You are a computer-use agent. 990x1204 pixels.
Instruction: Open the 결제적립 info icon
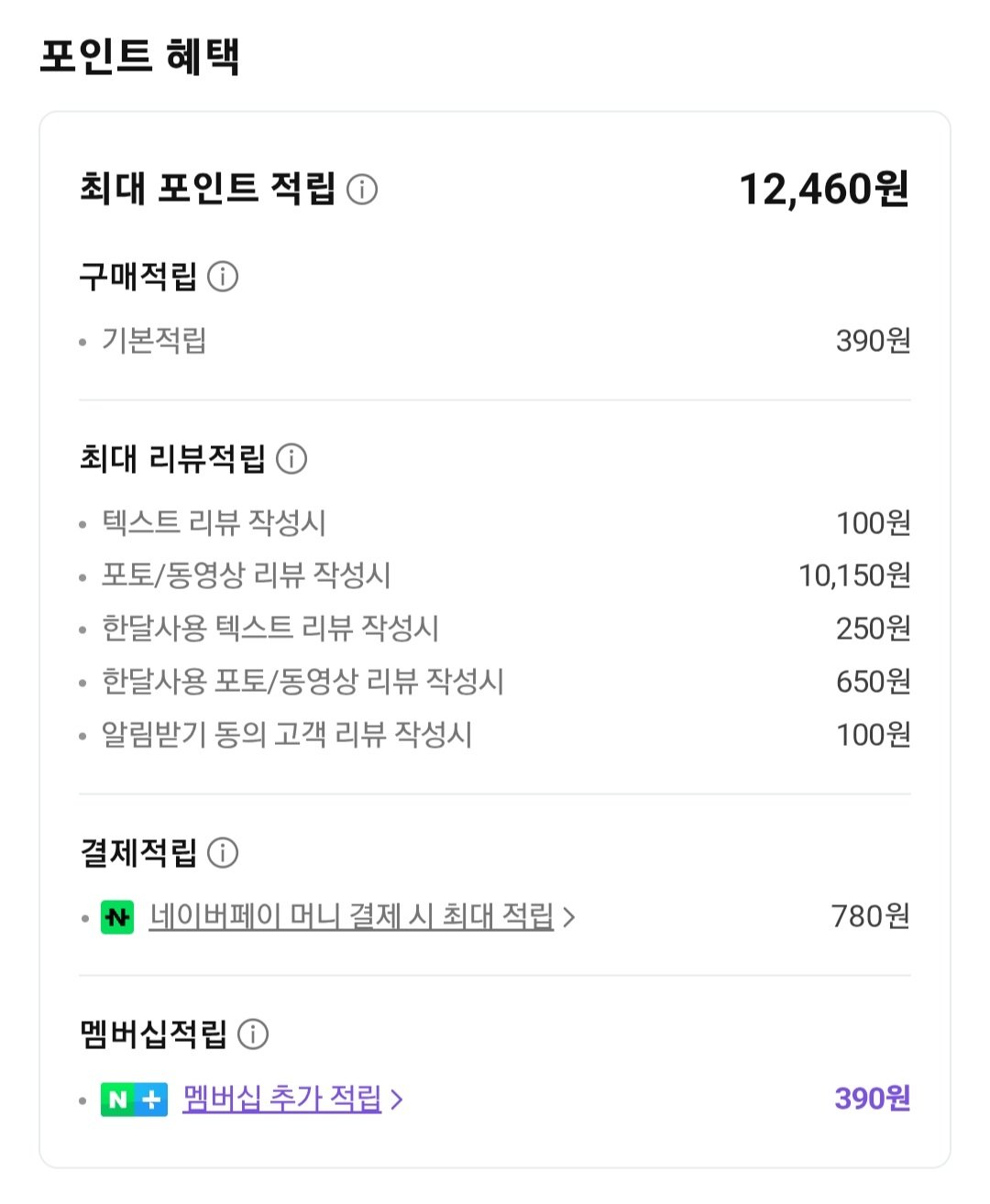coord(223,853)
